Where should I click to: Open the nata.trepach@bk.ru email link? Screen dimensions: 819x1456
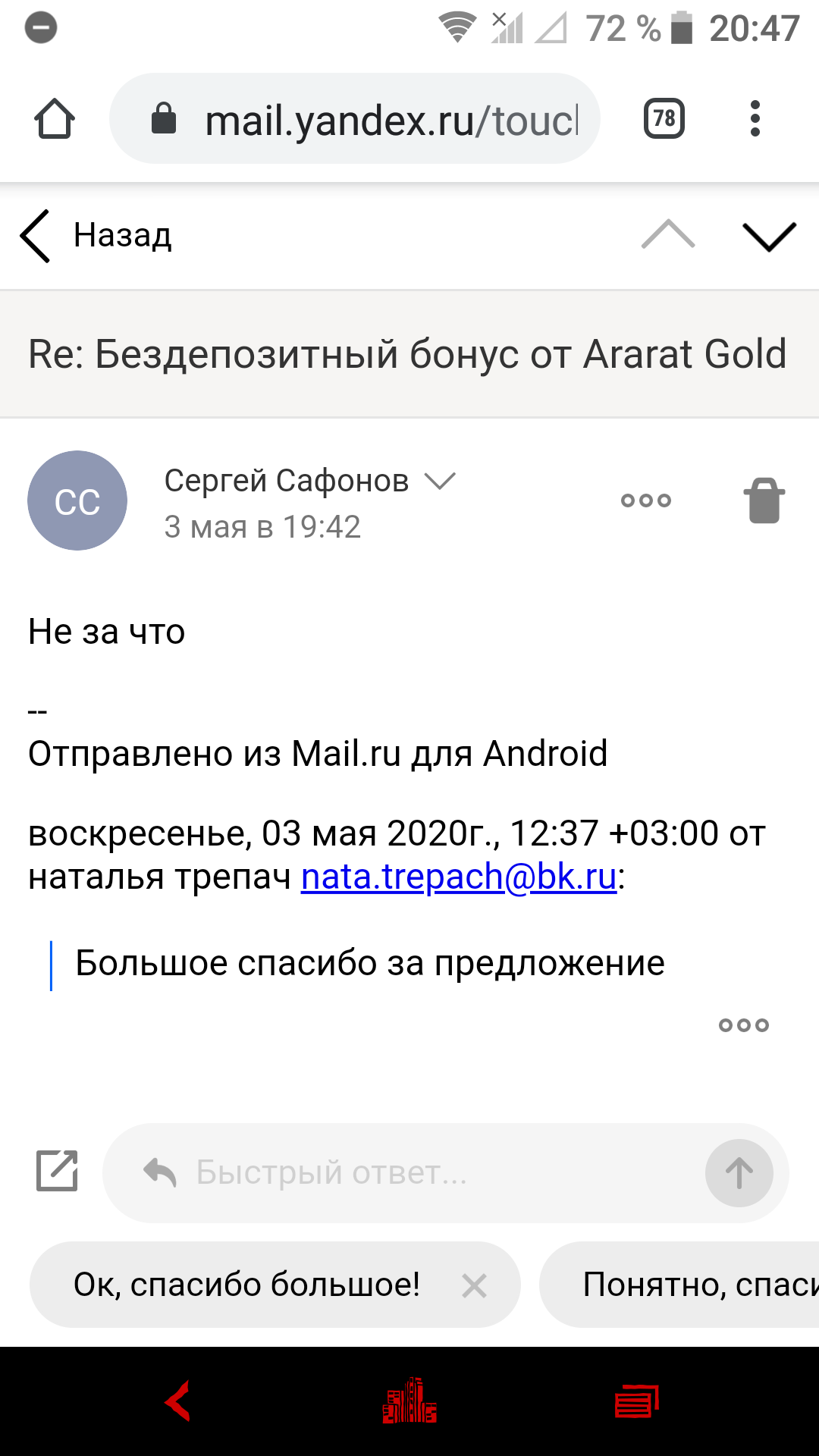[459, 877]
